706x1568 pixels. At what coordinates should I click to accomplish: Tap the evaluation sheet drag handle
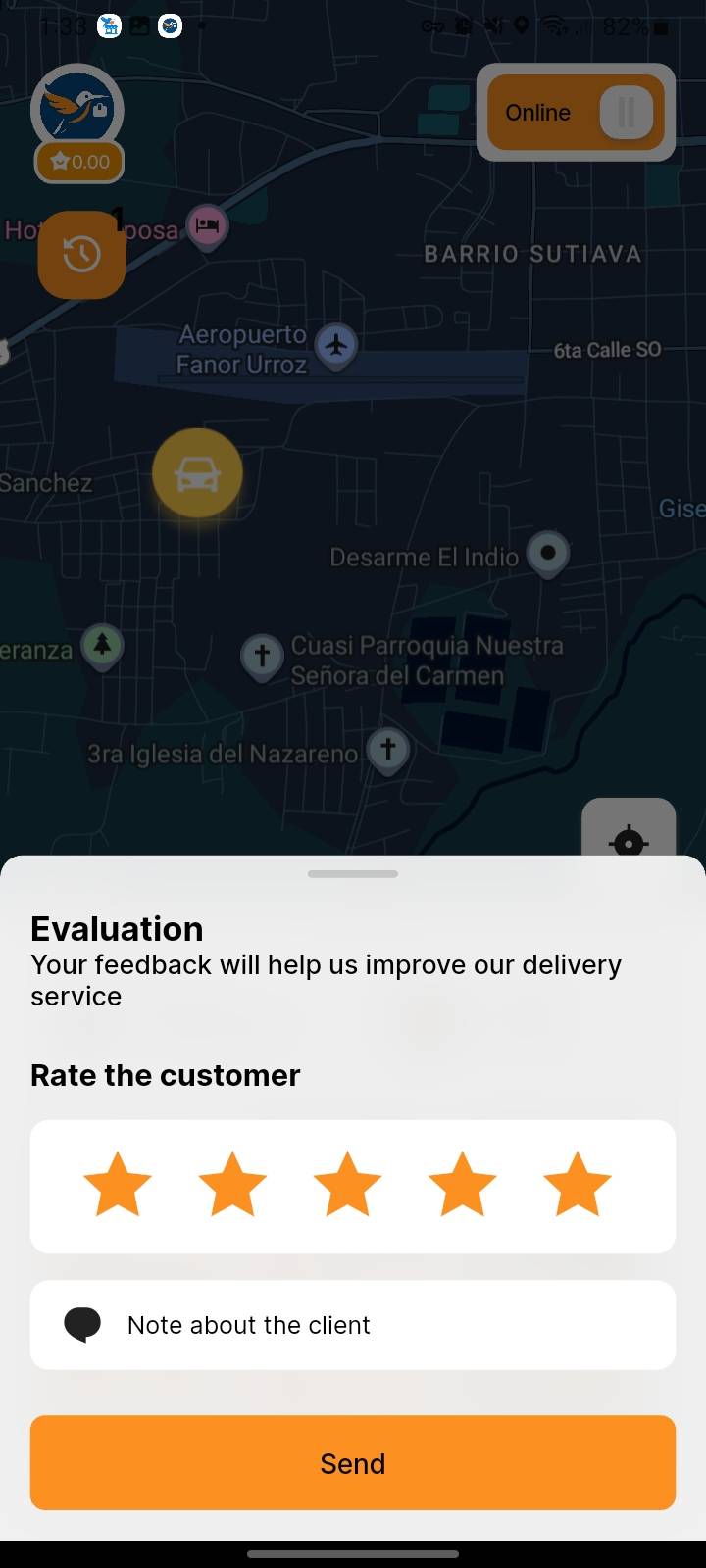pos(353,873)
